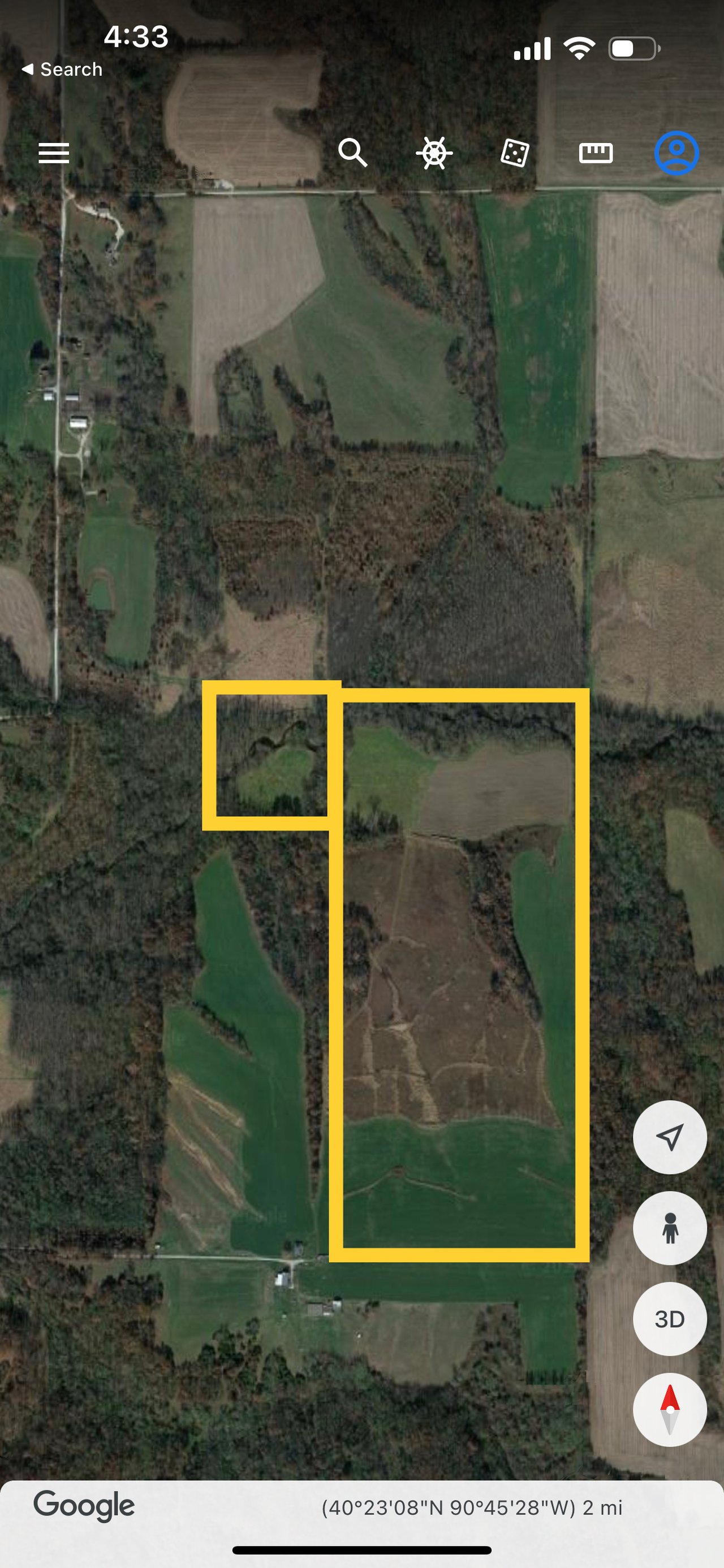The image size is (724, 1568).
Task: Open the Measure distance tool
Action: [595, 153]
